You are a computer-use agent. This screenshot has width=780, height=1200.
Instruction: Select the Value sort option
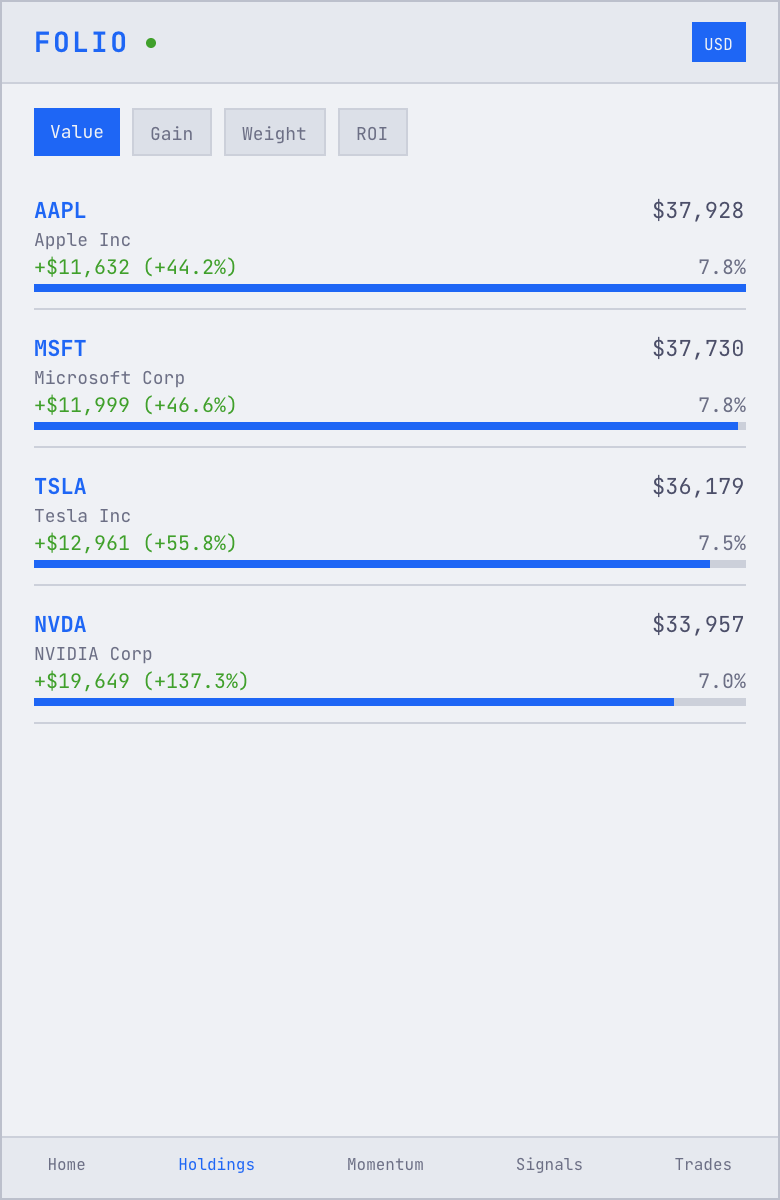pyautogui.click(x=76, y=131)
